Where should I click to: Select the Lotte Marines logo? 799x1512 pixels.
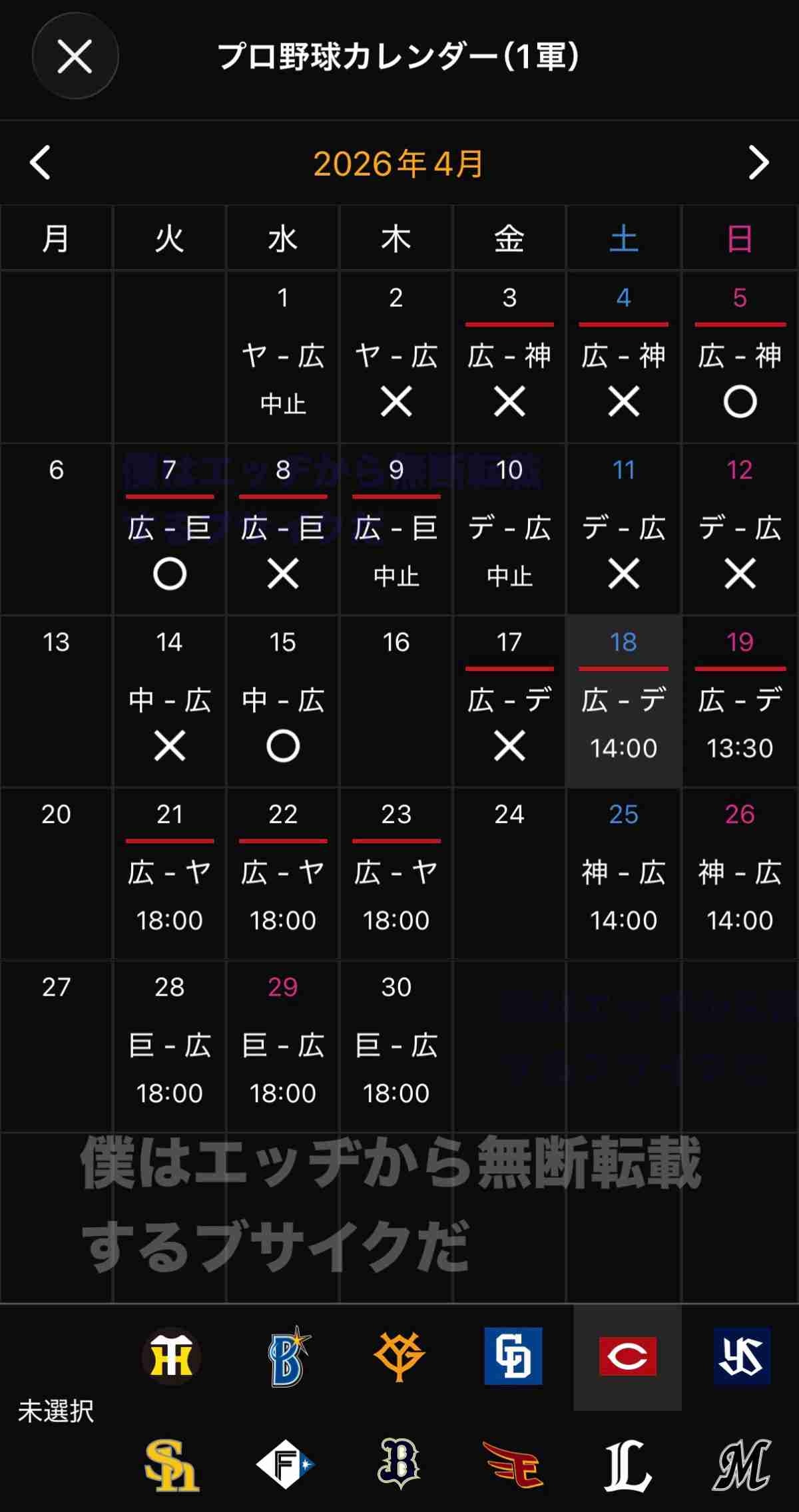coord(741,1465)
